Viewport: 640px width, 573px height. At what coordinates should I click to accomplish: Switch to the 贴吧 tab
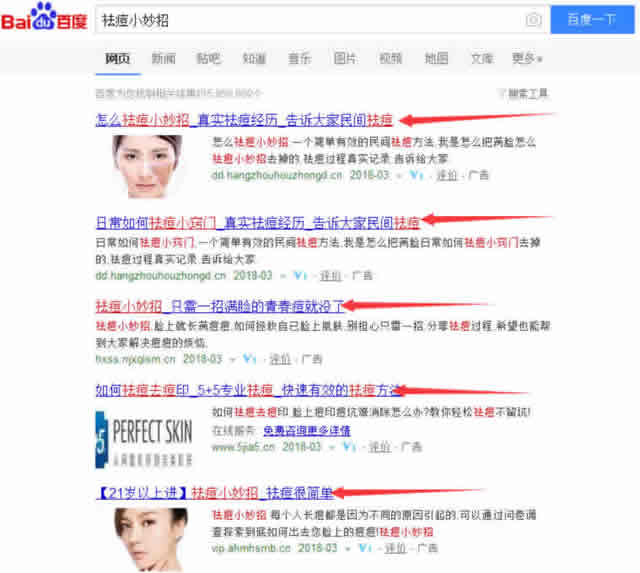point(208,59)
